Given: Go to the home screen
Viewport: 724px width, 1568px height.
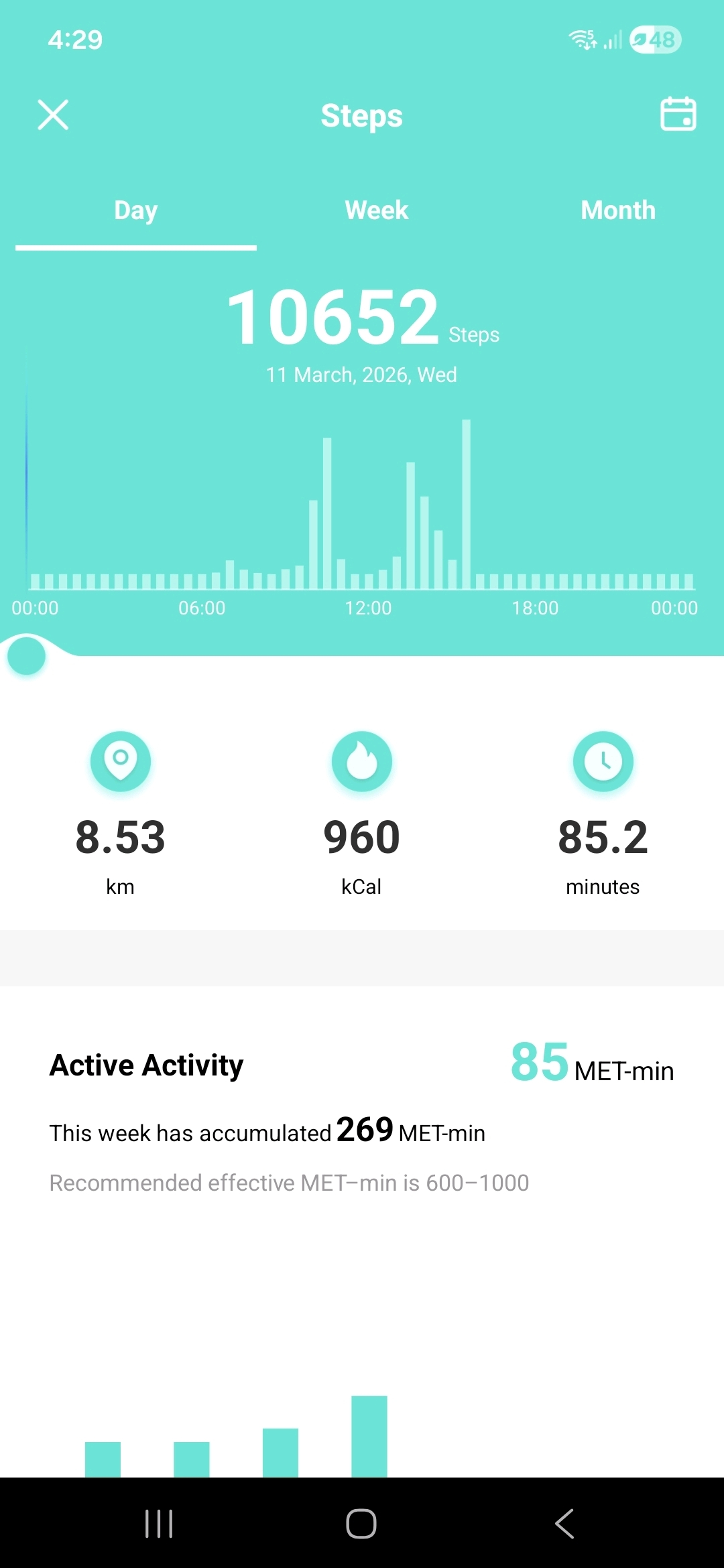Looking at the screenshot, I should (361, 1524).
